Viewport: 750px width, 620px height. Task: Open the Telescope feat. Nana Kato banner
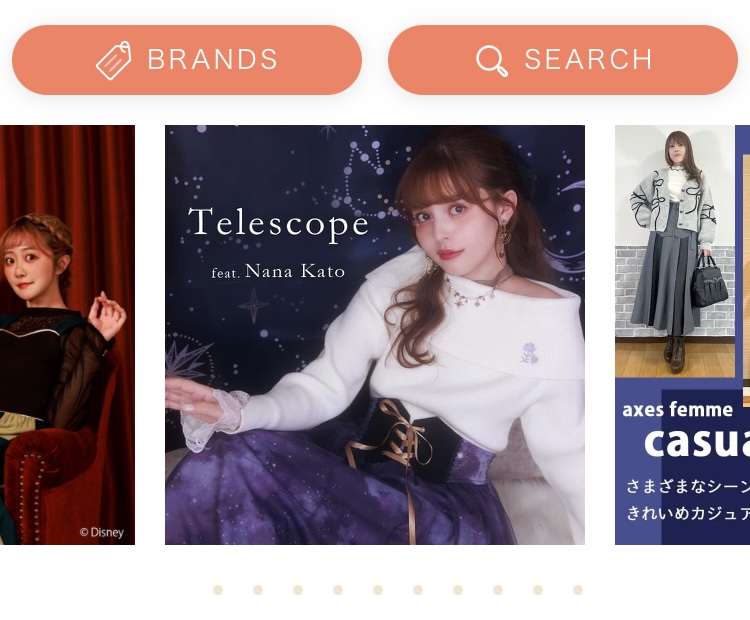[x=375, y=335]
